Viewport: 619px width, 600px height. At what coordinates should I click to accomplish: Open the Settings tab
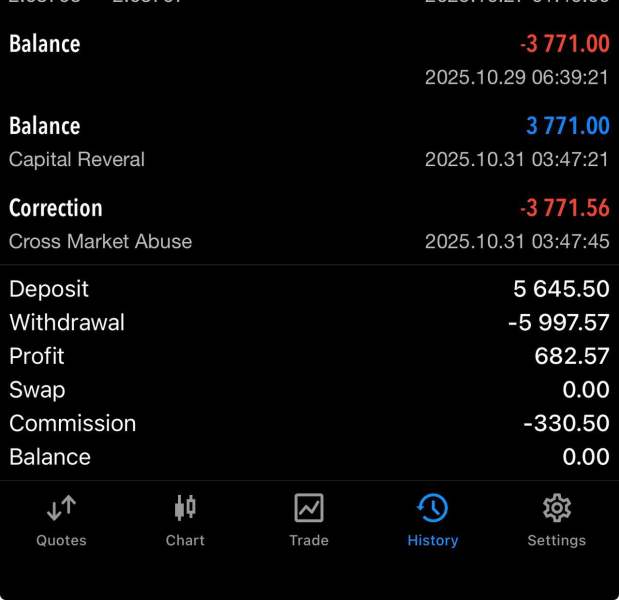[557, 520]
